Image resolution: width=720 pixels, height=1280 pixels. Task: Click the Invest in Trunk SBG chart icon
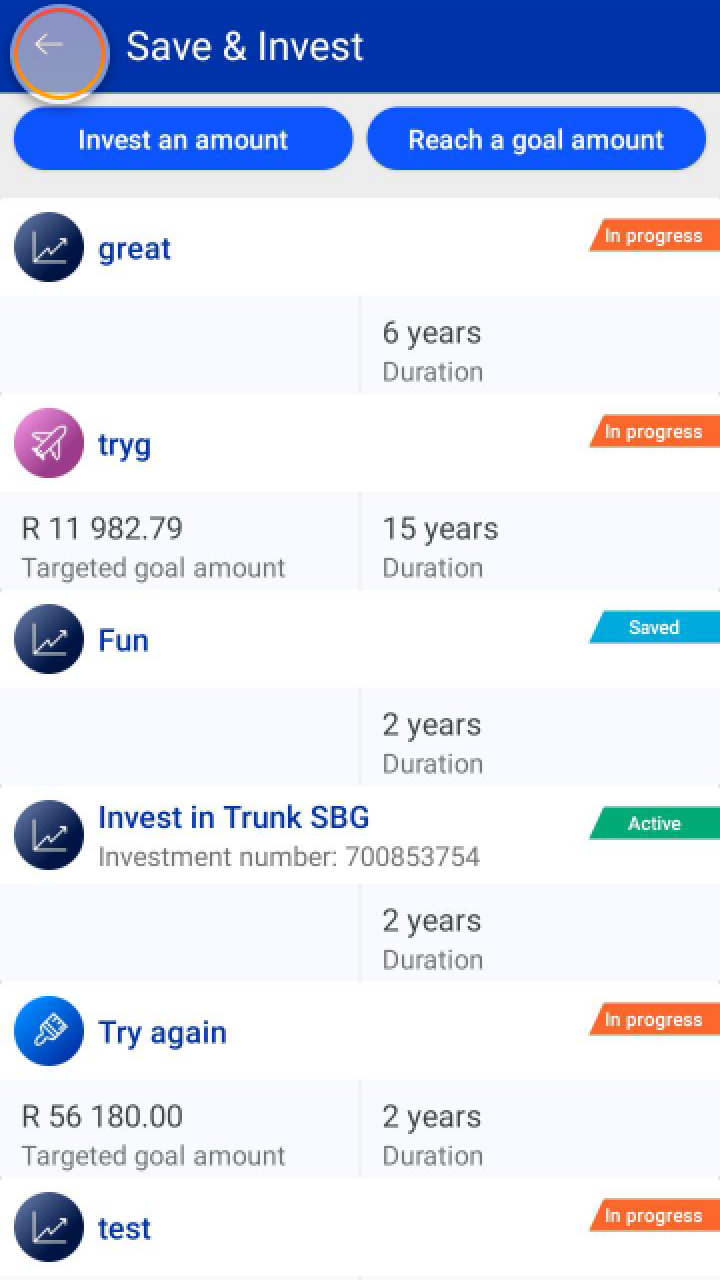[x=48, y=835]
